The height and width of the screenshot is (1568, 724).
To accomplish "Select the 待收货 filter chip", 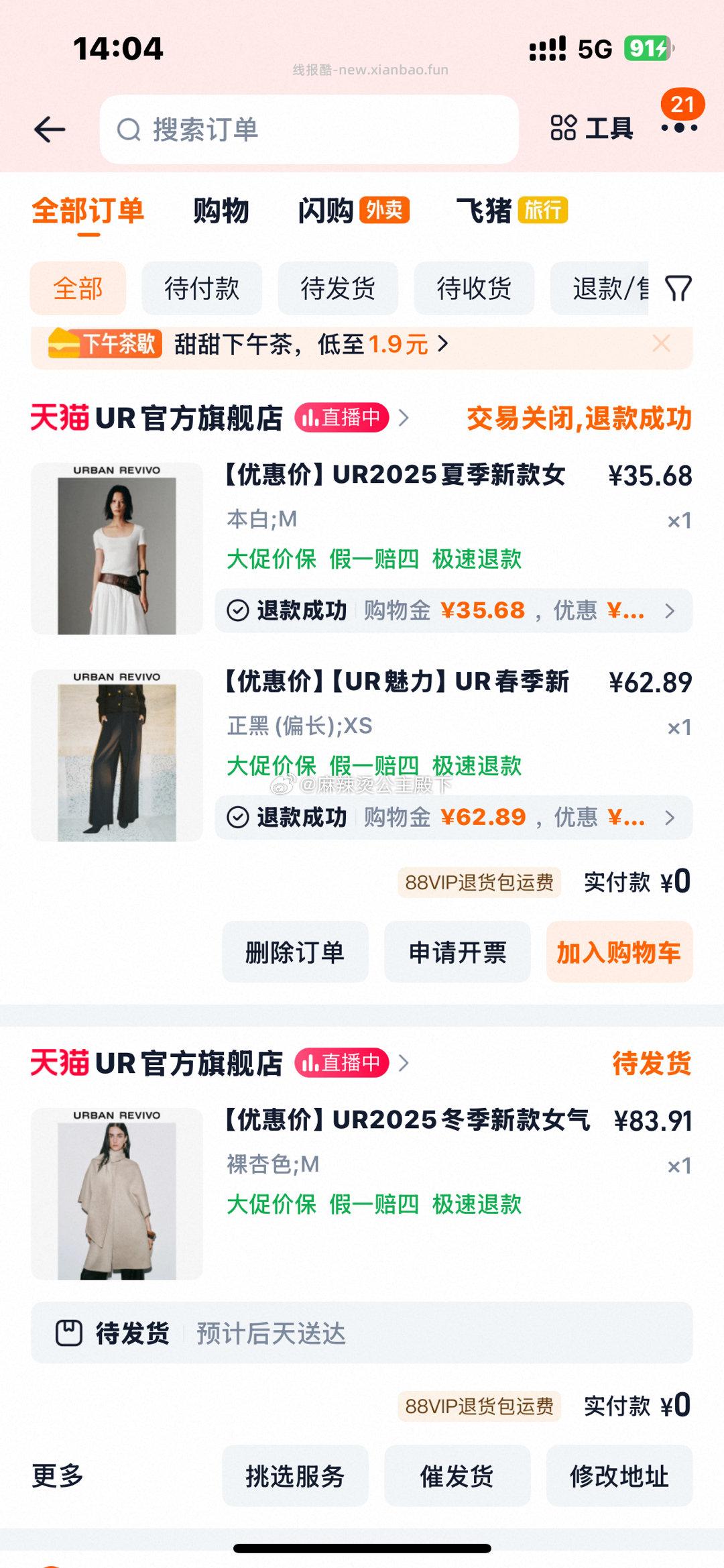I will [x=474, y=288].
